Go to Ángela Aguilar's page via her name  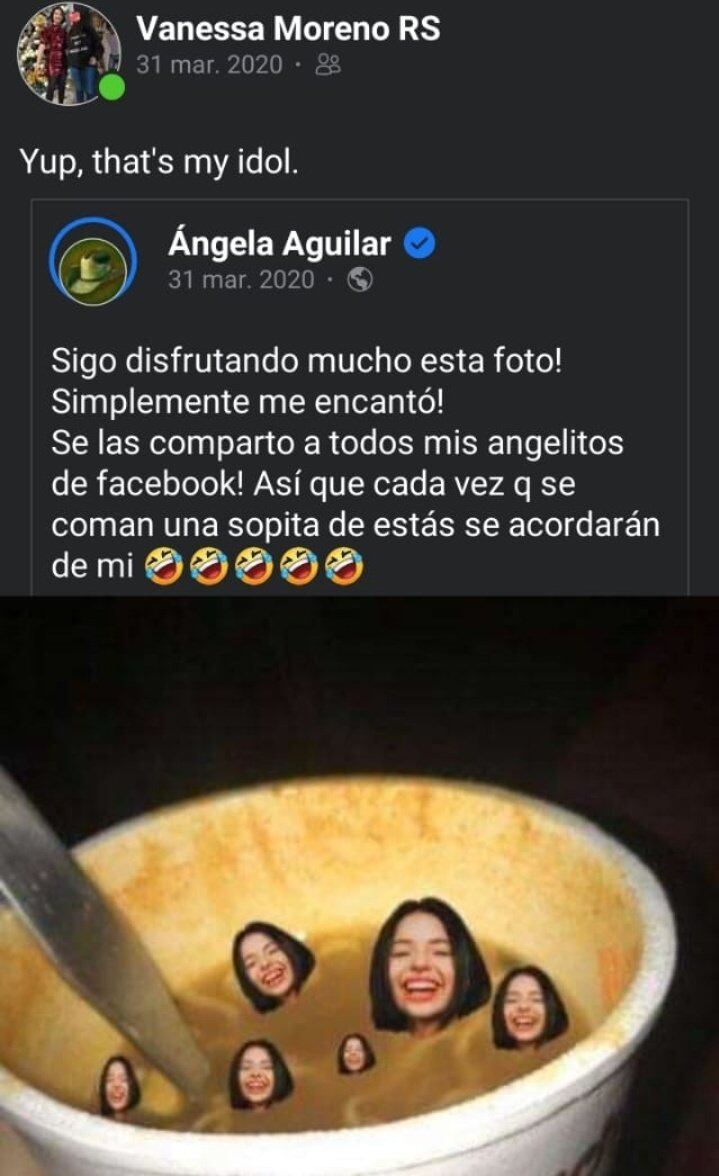pyautogui.click(x=279, y=243)
